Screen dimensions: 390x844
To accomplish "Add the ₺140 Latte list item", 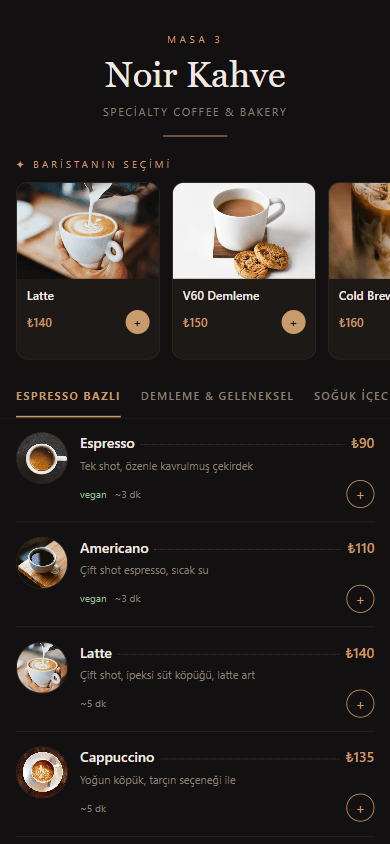I will coord(360,704).
